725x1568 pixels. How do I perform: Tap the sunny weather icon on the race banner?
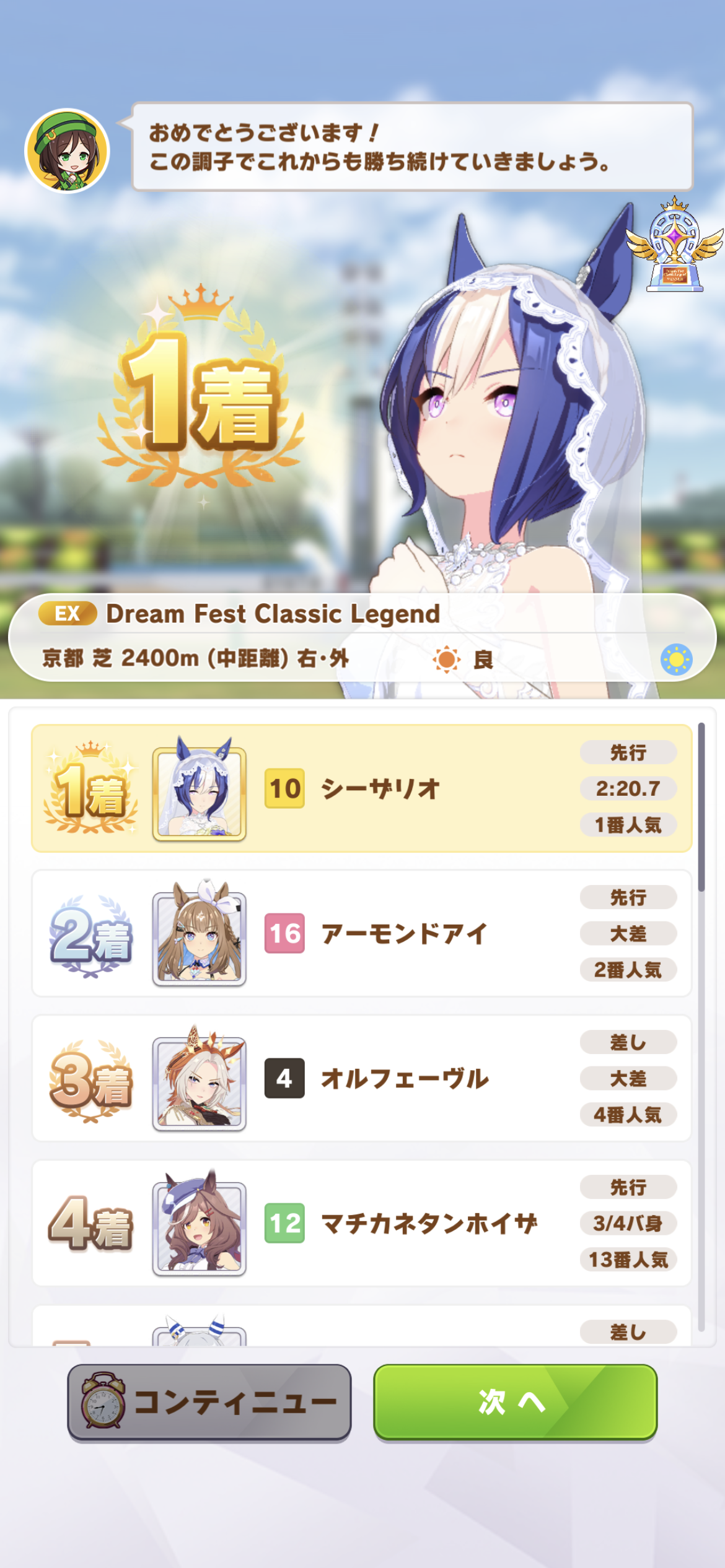tap(676, 659)
